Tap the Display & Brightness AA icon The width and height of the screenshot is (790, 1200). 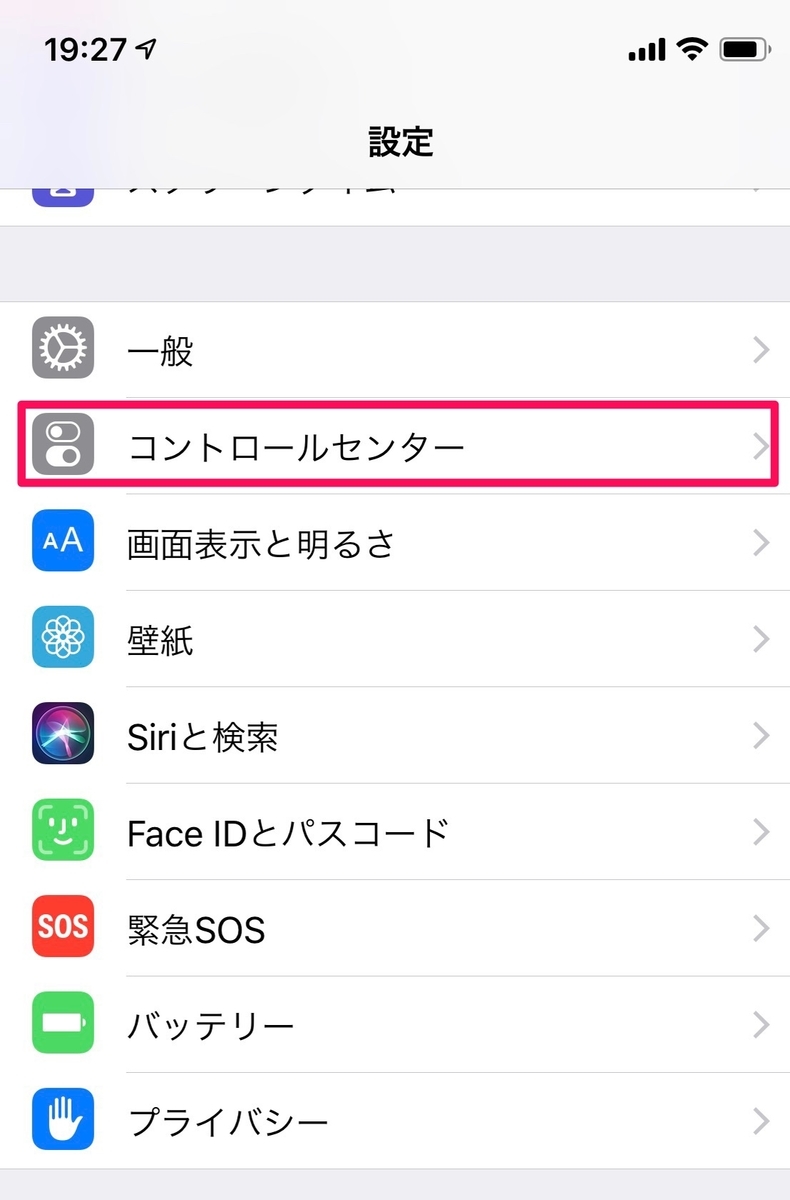62,542
